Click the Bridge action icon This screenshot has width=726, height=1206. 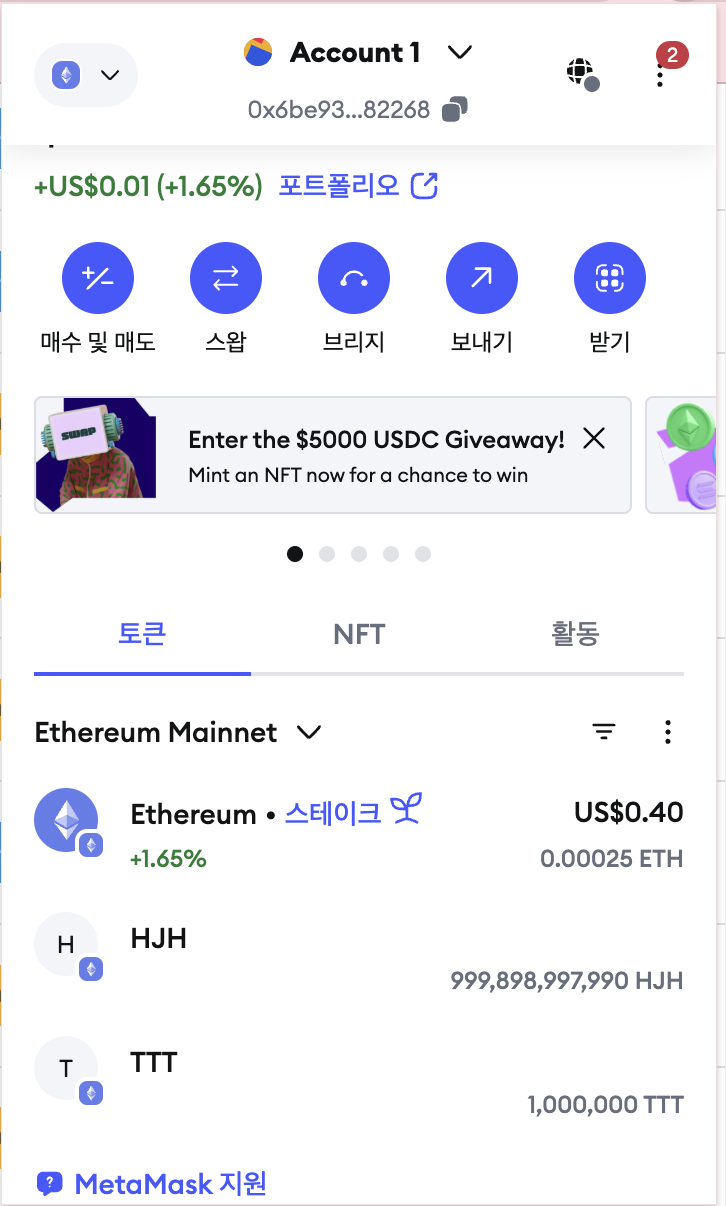pos(354,277)
